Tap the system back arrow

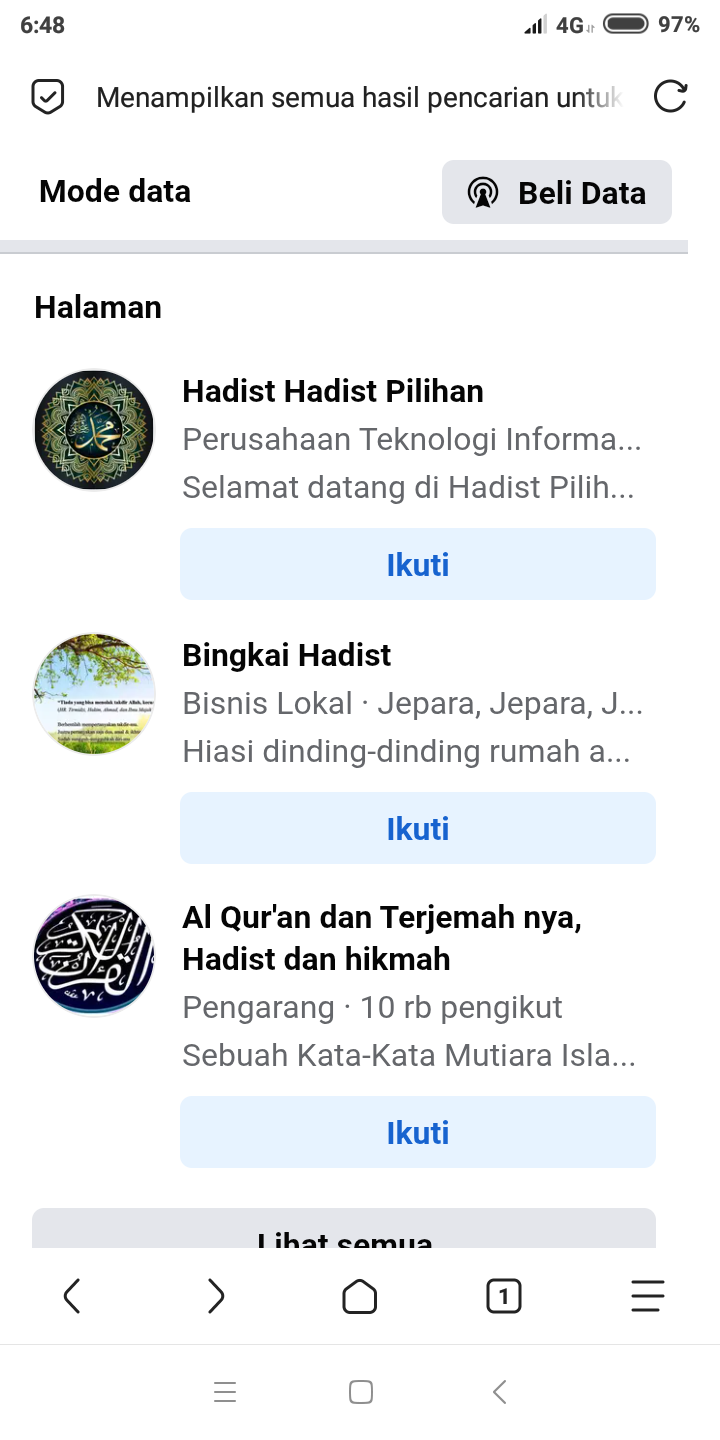pyautogui.click(x=500, y=1392)
